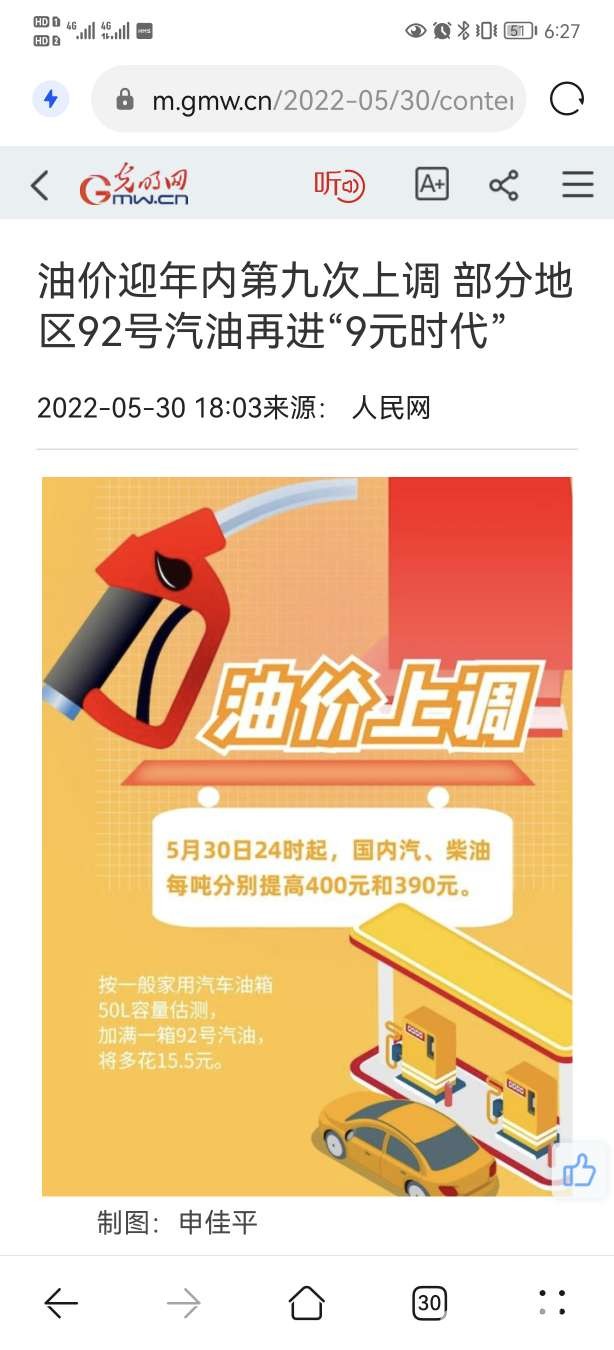This screenshot has height=1350, width=614.
Task: Like the article with thumbs-up
Action: click(579, 1170)
